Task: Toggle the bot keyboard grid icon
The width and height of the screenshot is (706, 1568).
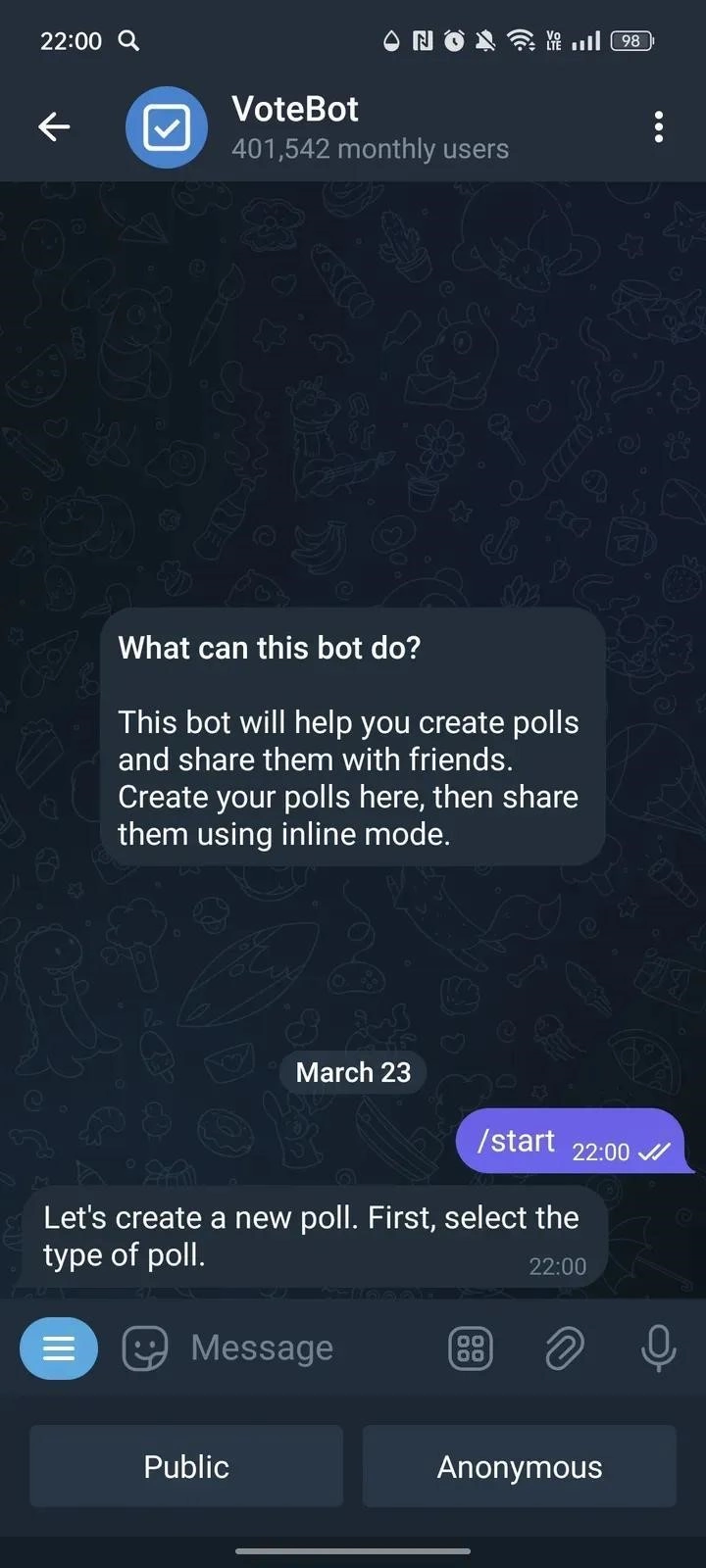Action: pyautogui.click(x=471, y=1348)
